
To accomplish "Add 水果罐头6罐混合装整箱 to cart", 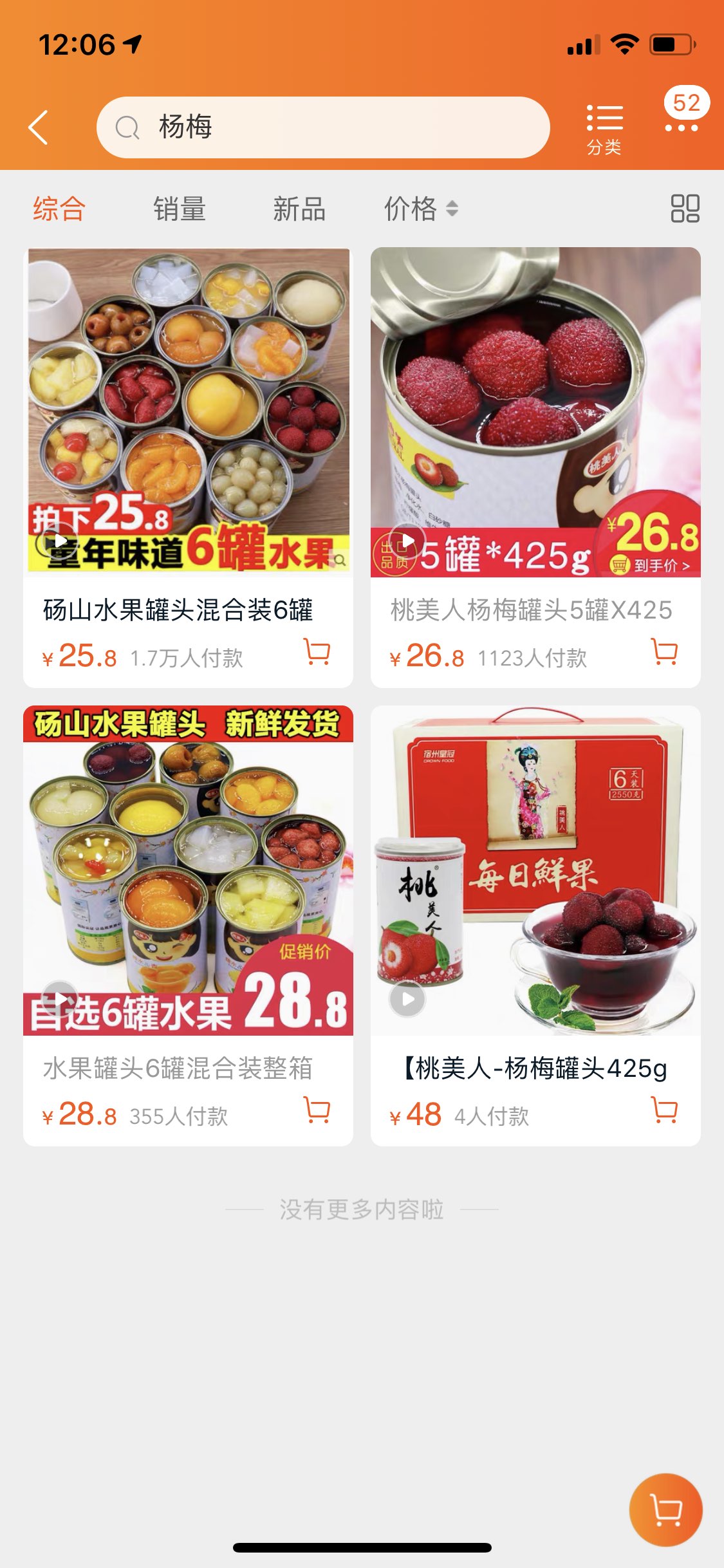I will (317, 1110).
